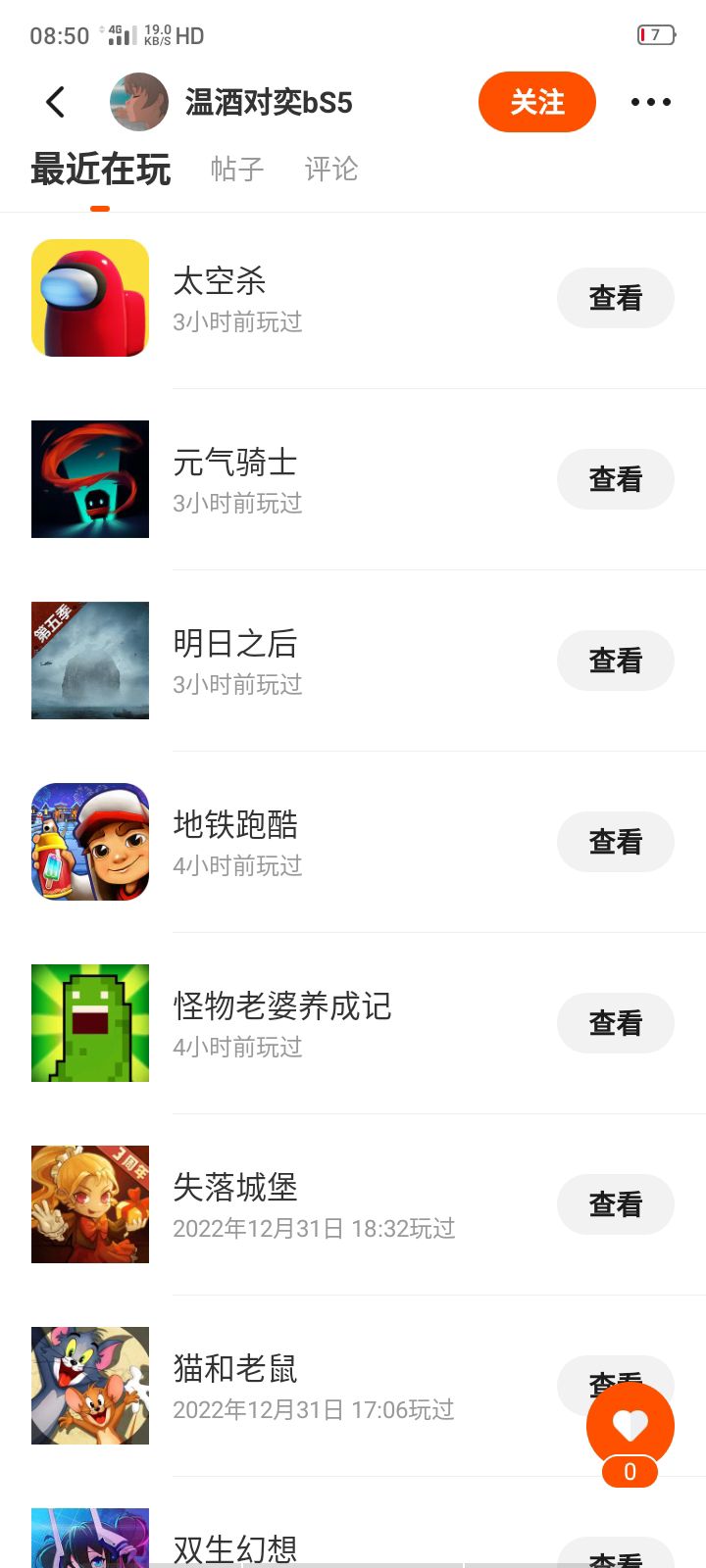Tap 查看 next to 太空杀

(x=615, y=298)
